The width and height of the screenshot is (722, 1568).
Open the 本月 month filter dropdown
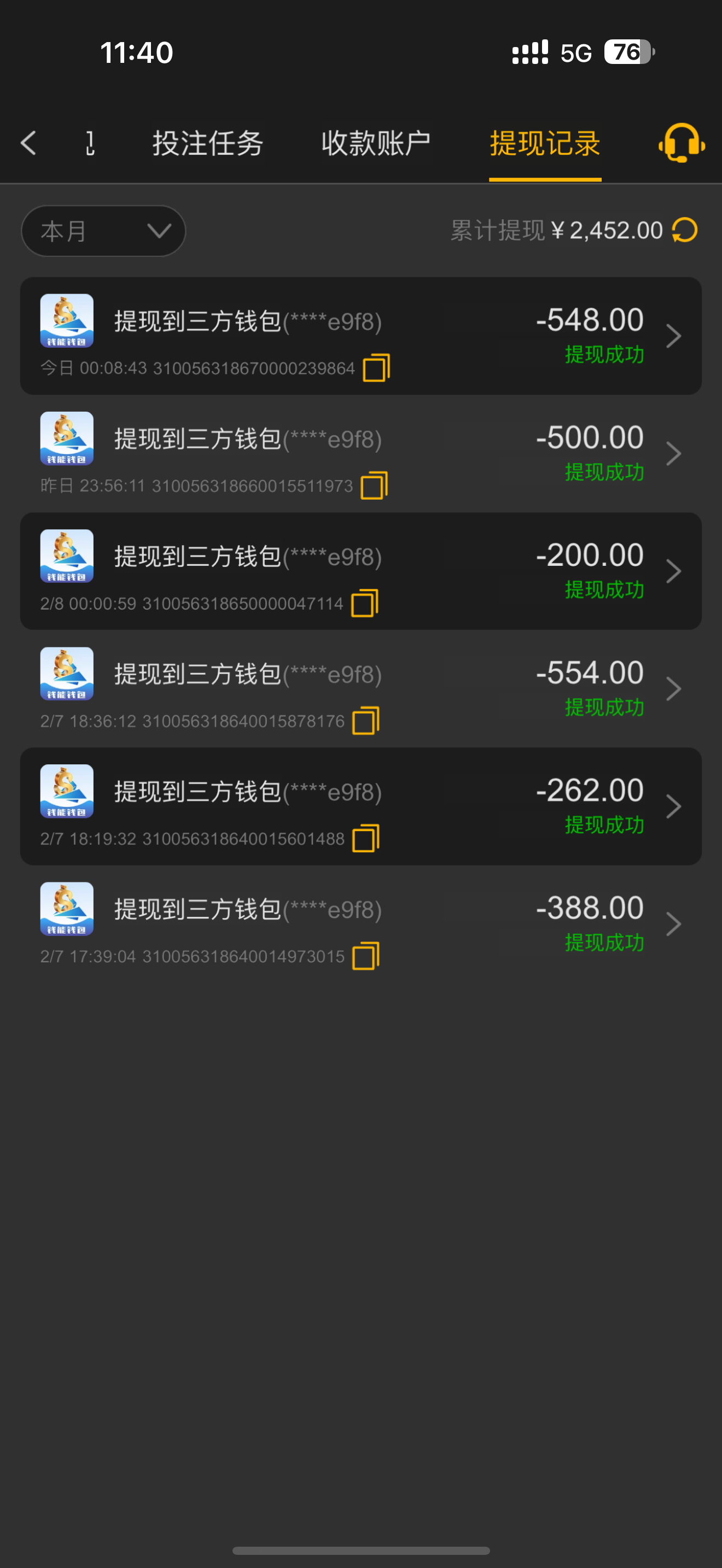click(103, 231)
